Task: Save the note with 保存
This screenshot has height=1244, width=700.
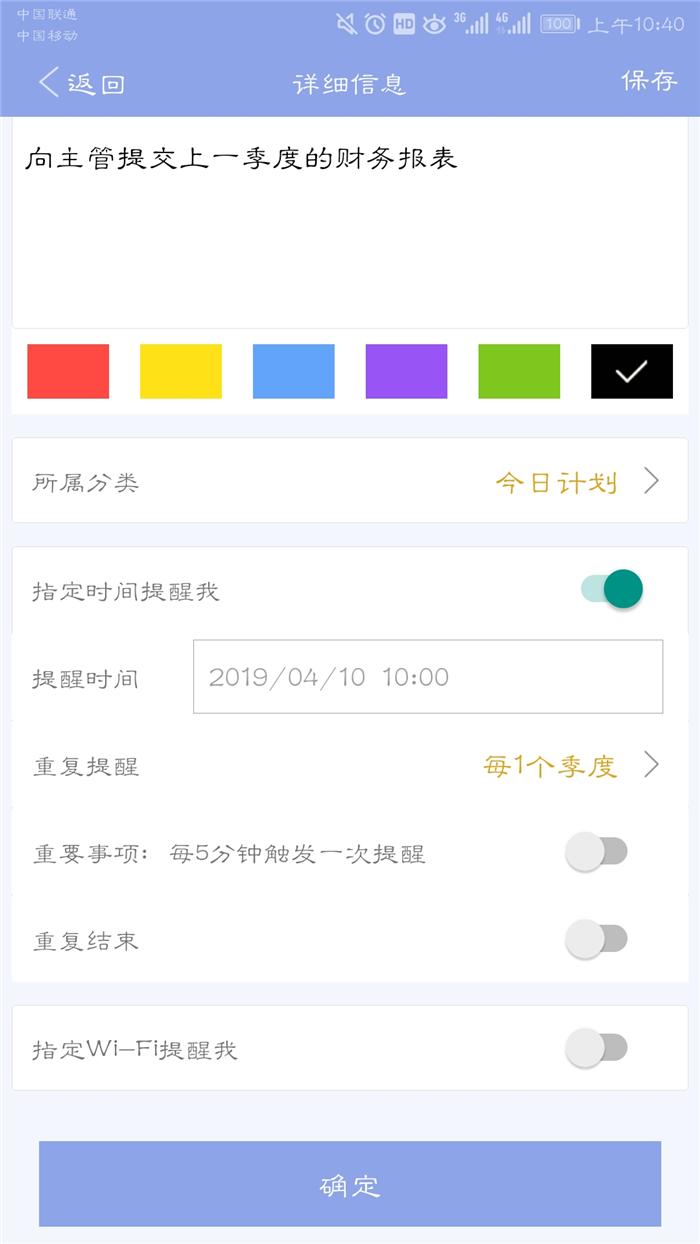Action: [649, 81]
